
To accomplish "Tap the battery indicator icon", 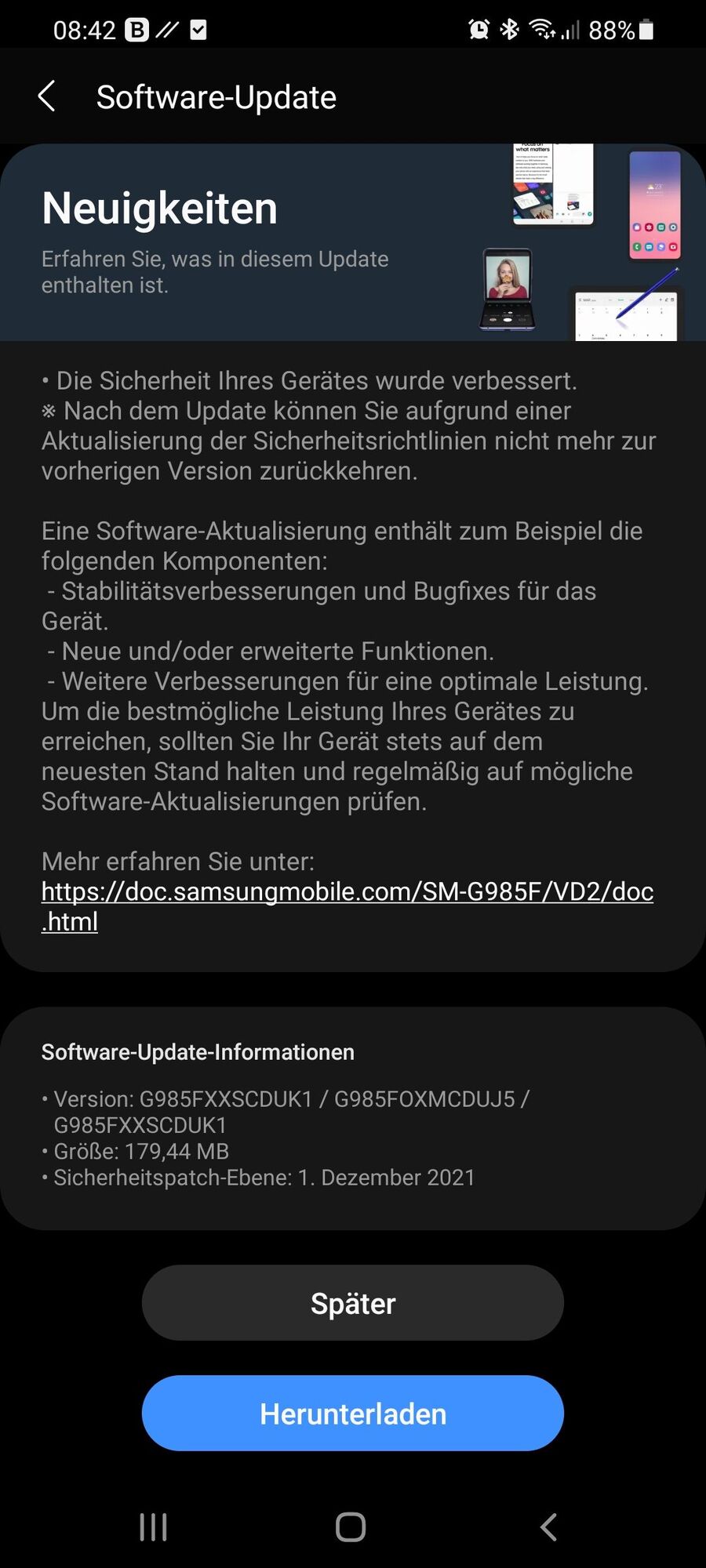I will point(645,30).
